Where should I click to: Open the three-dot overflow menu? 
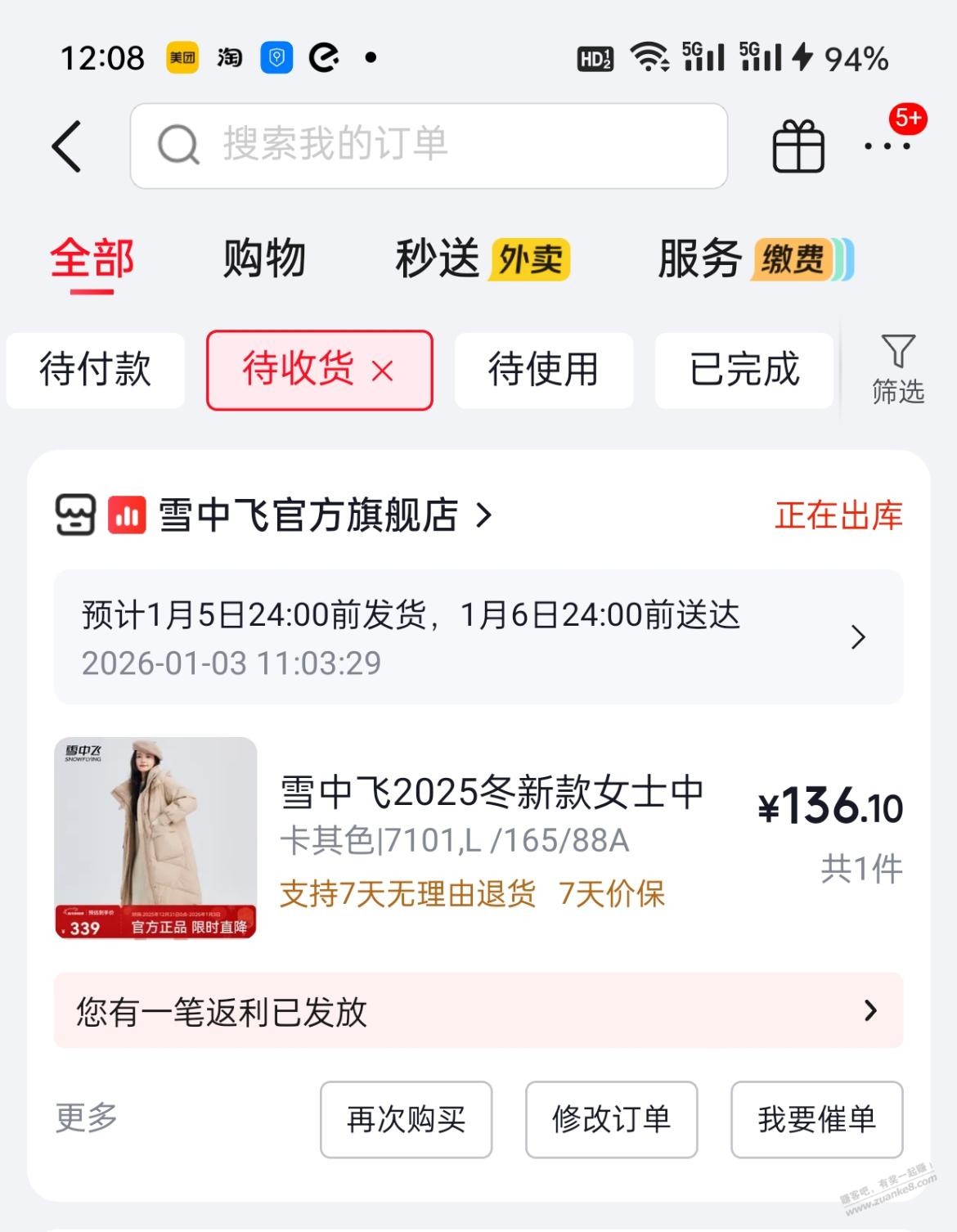pos(887,146)
